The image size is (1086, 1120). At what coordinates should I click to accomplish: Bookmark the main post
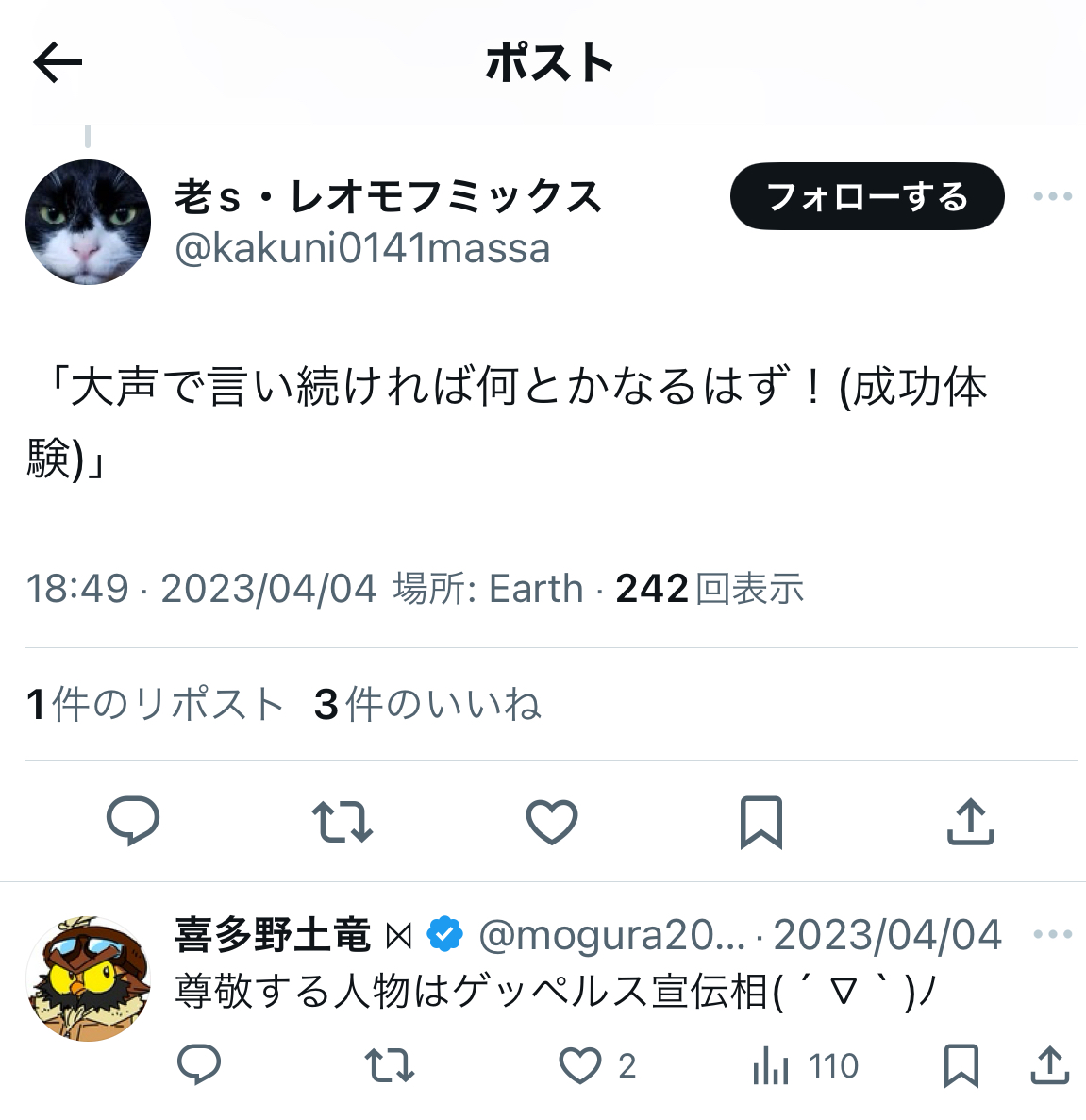click(760, 821)
